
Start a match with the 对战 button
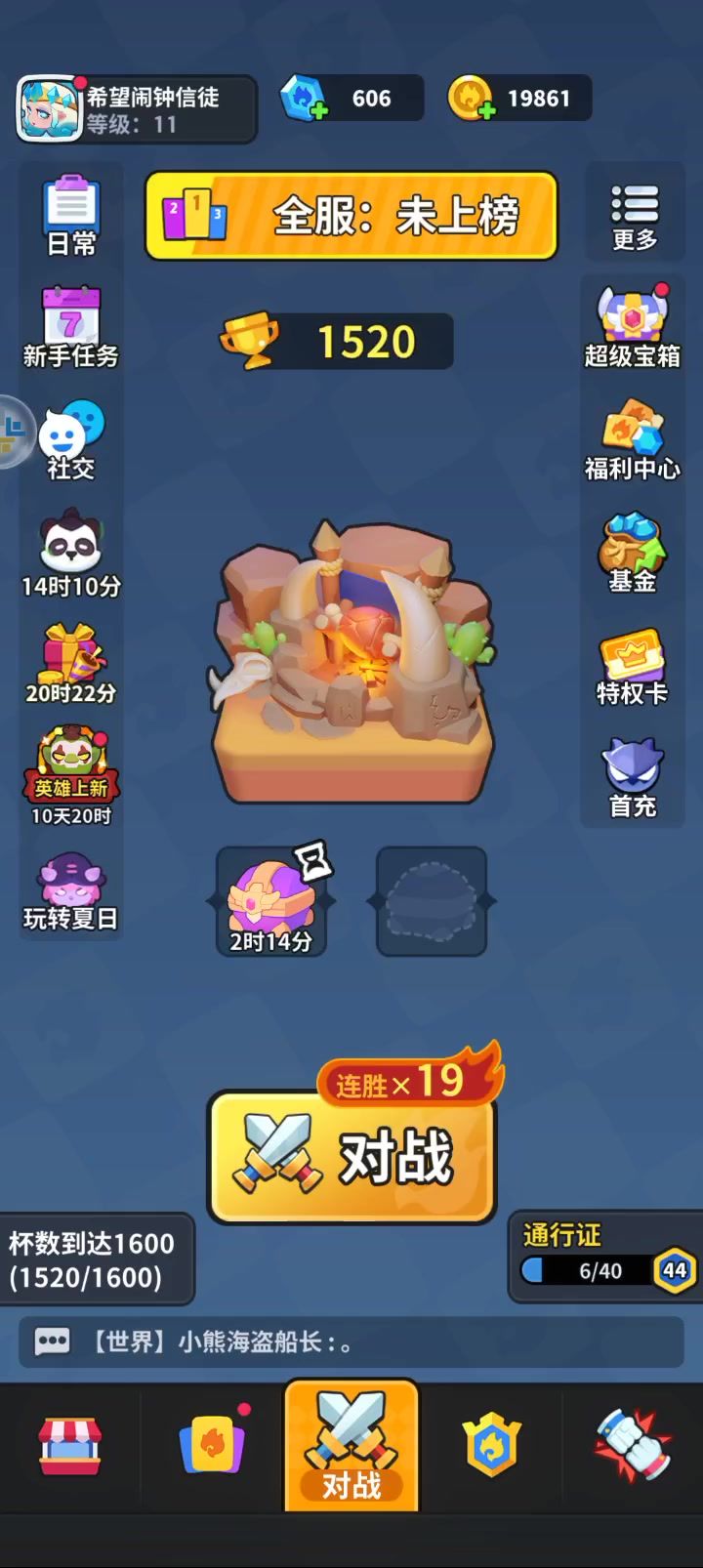351,1157
